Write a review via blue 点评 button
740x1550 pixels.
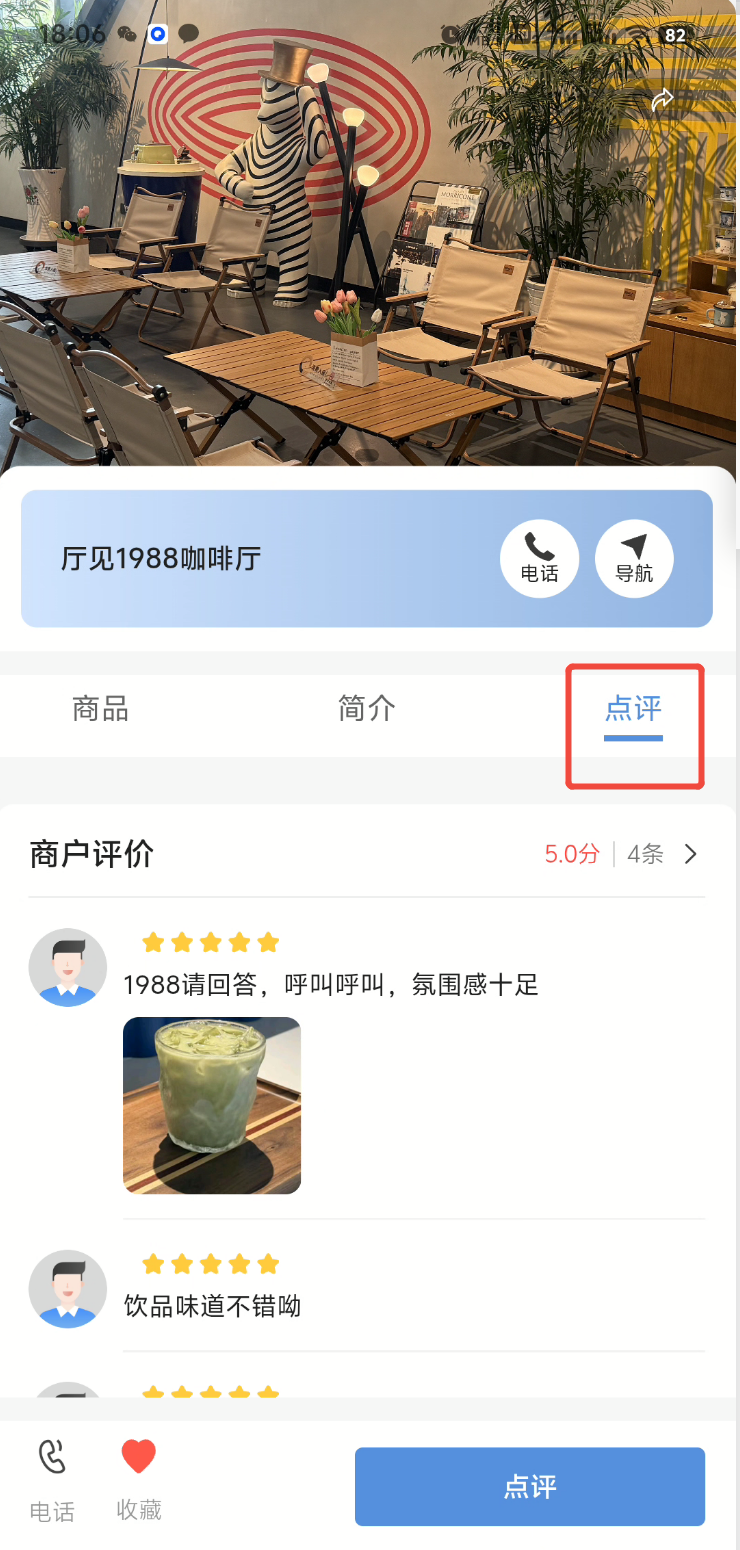coord(529,1486)
